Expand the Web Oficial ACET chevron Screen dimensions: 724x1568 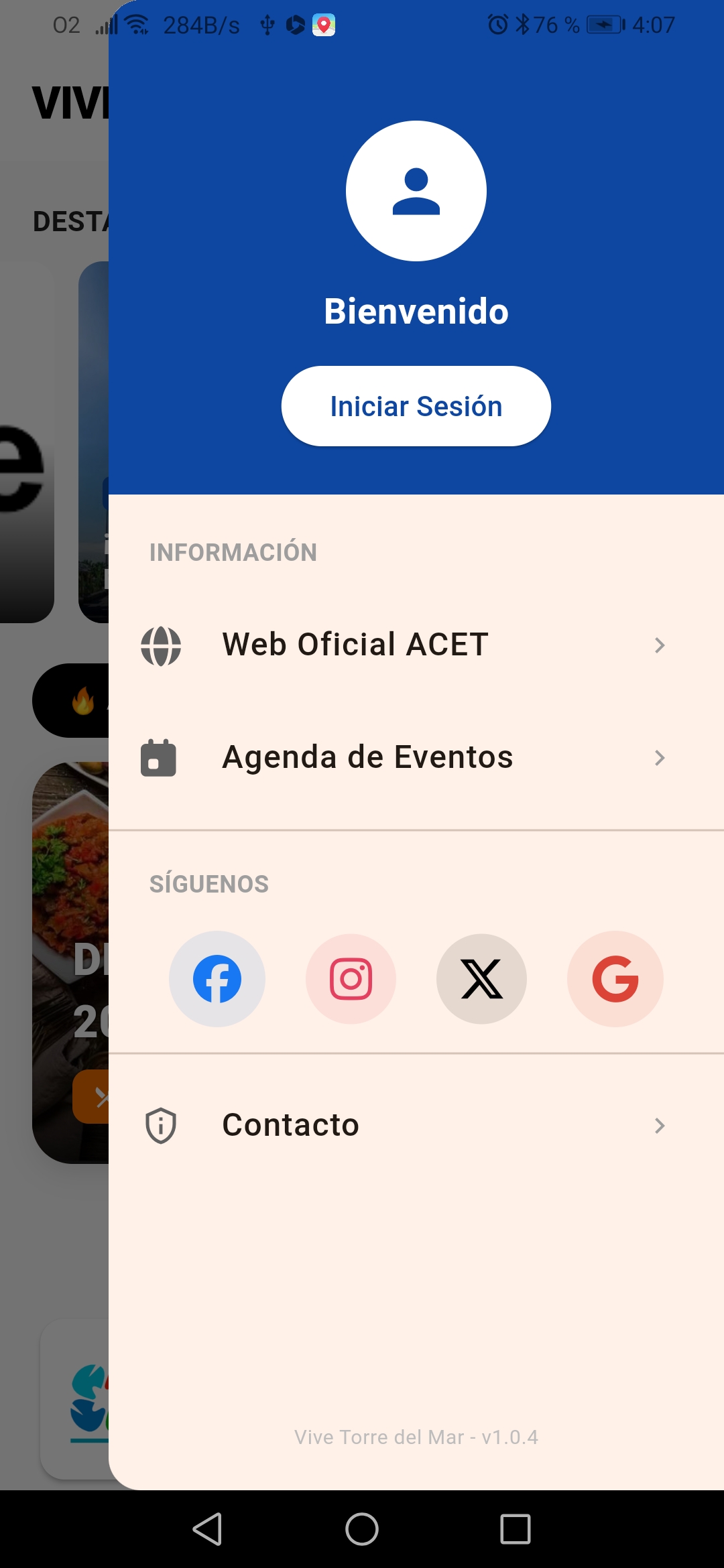[x=660, y=645]
